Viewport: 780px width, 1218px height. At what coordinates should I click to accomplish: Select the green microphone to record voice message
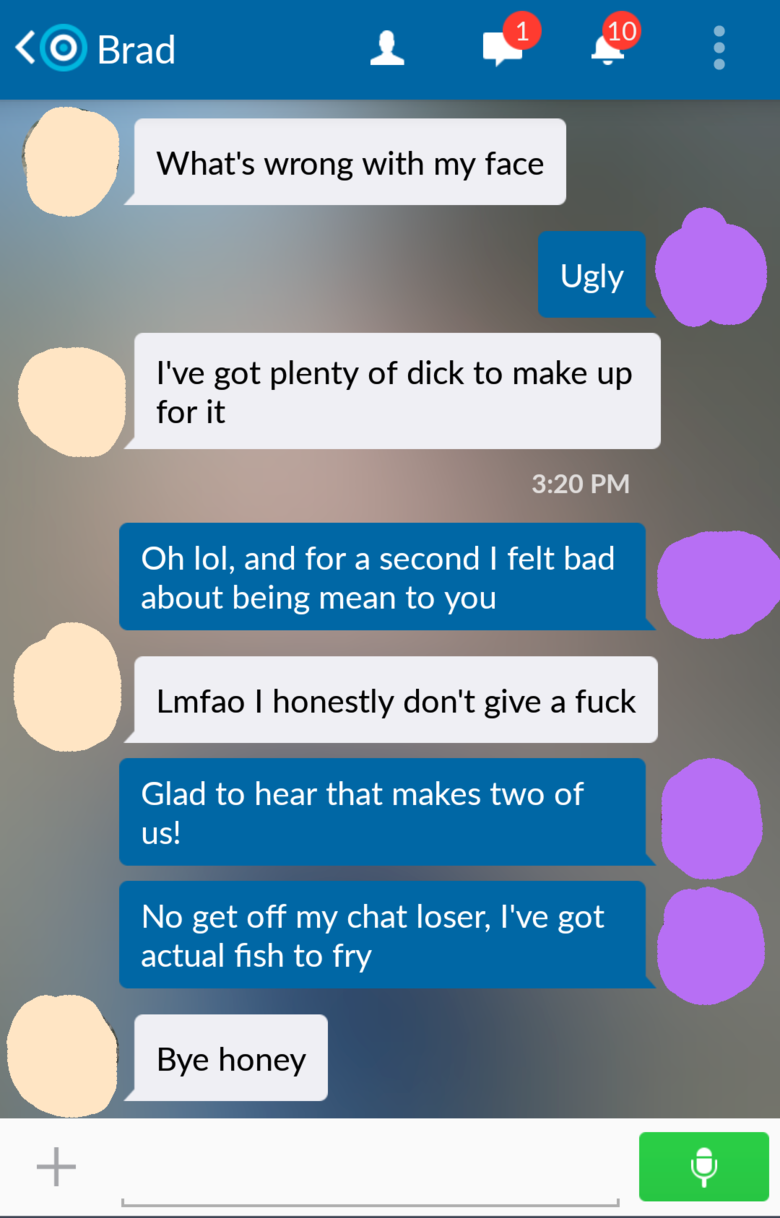[x=704, y=1167]
